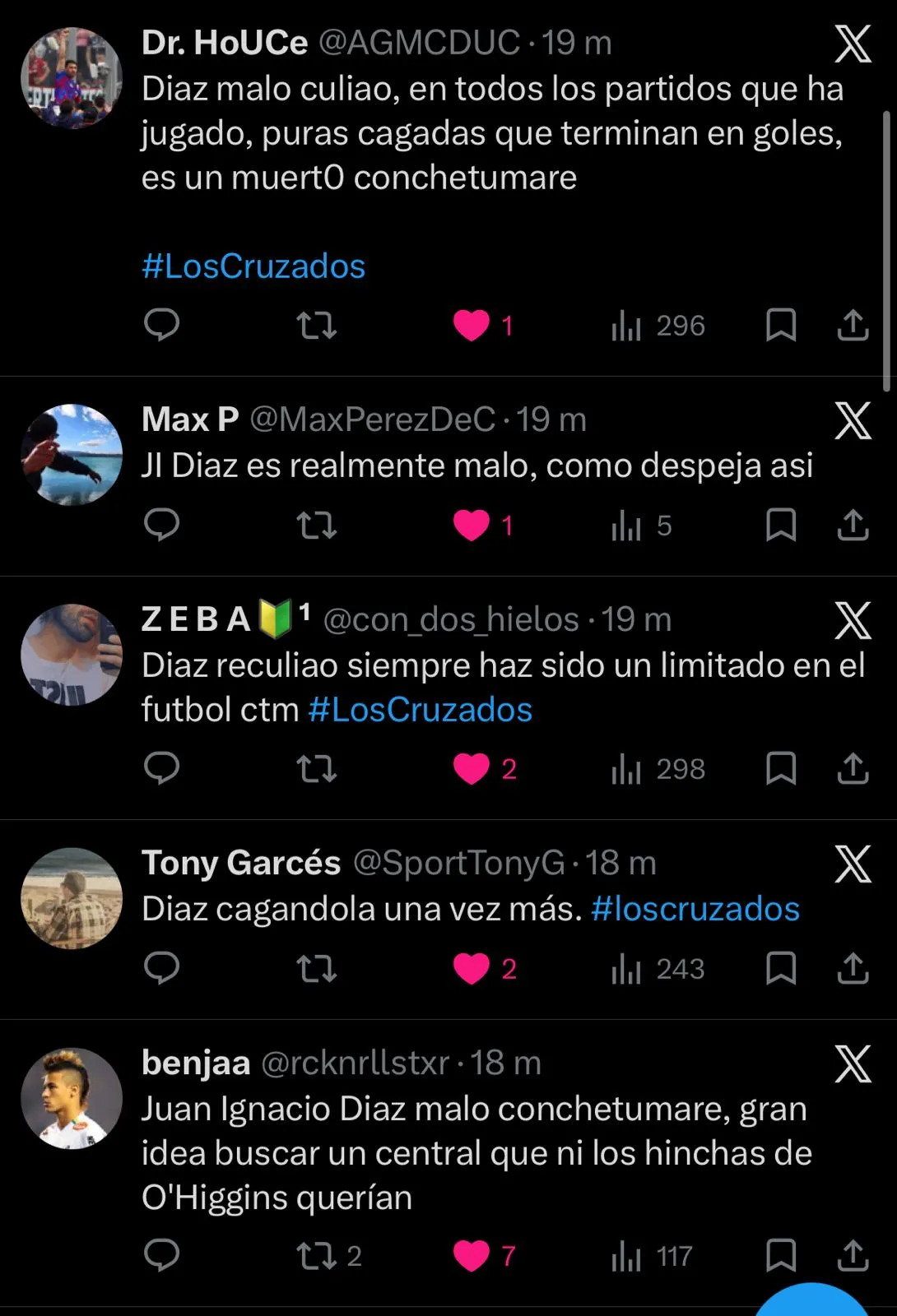The width and height of the screenshot is (897, 1316).
Task: Bookmark benjaa's tweet
Action: (x=780, y=1256)
